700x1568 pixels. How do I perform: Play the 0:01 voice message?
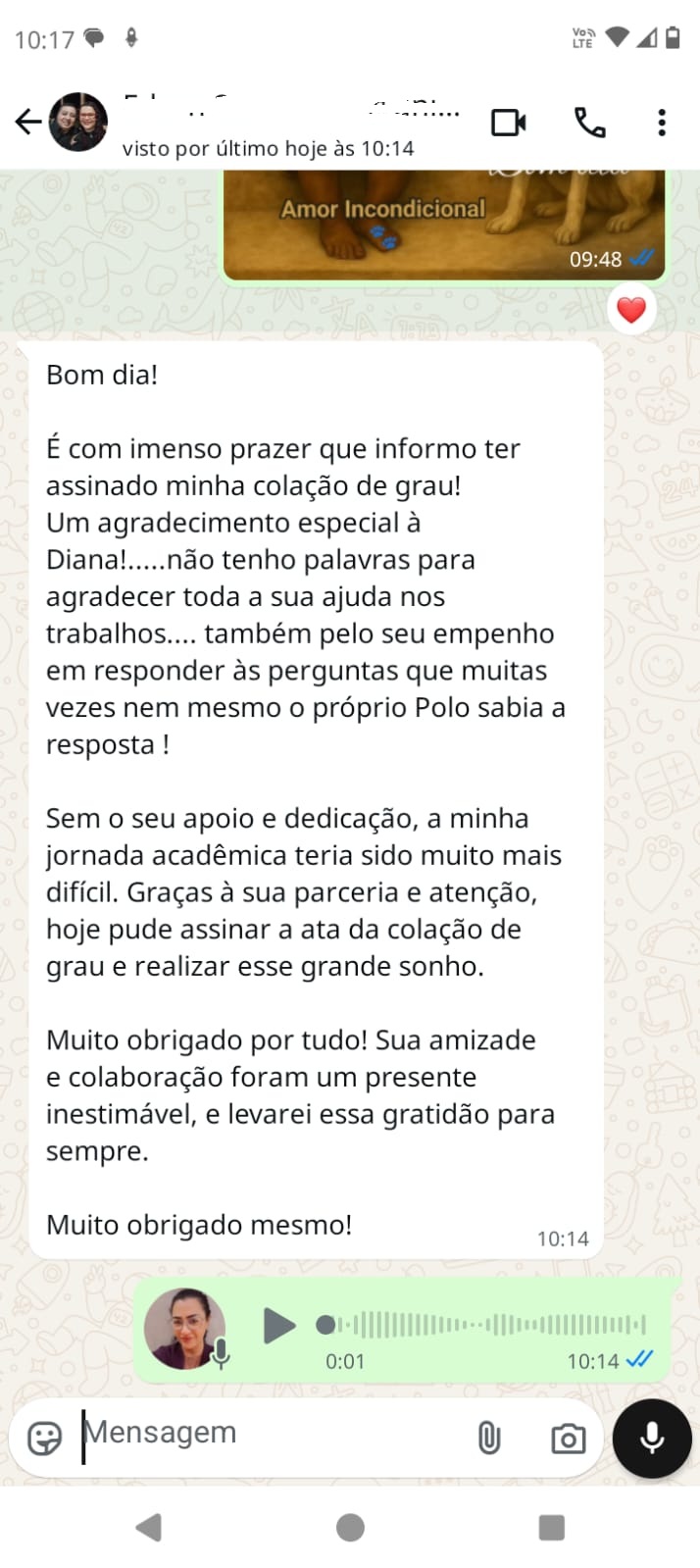(279, 1325)
